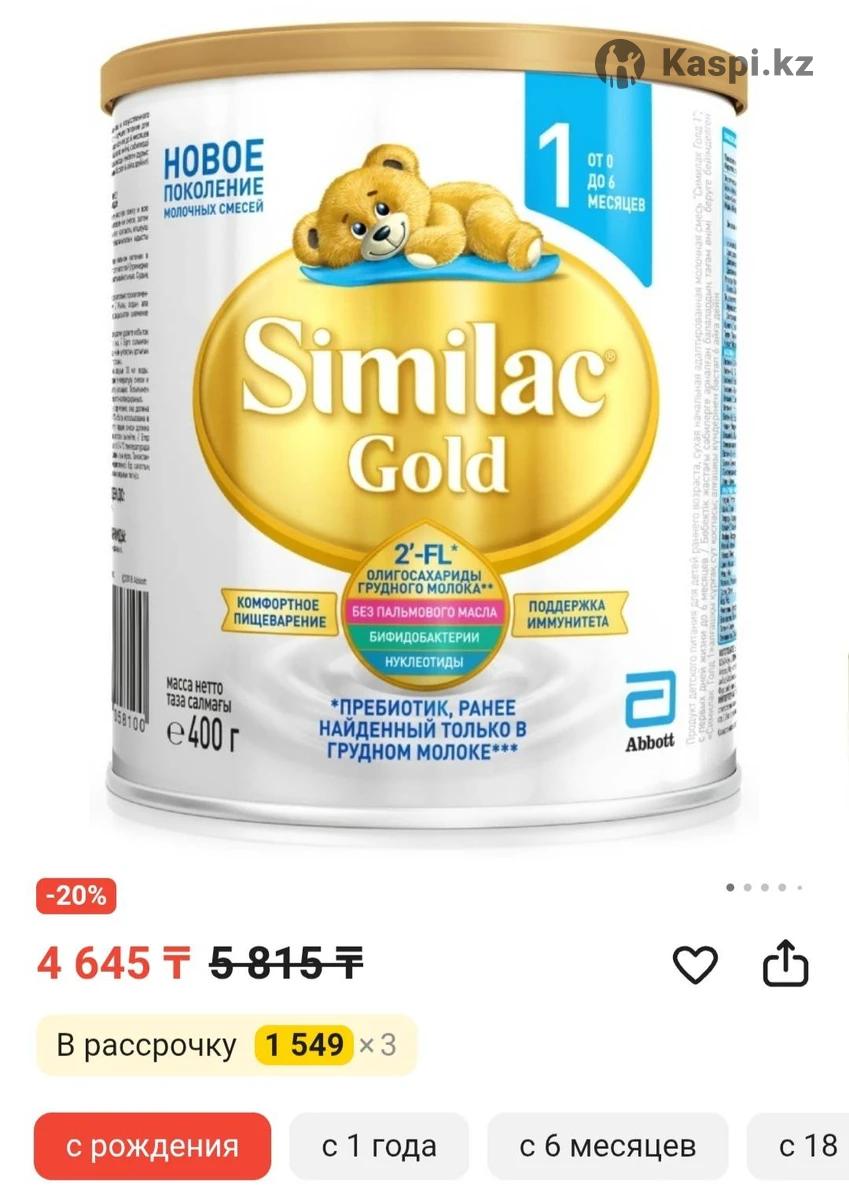The width and height of the screenshot is (849, 1200).
Task: Pick the «с 6 месяцев» variant
Action: [x=607, y=1146]
